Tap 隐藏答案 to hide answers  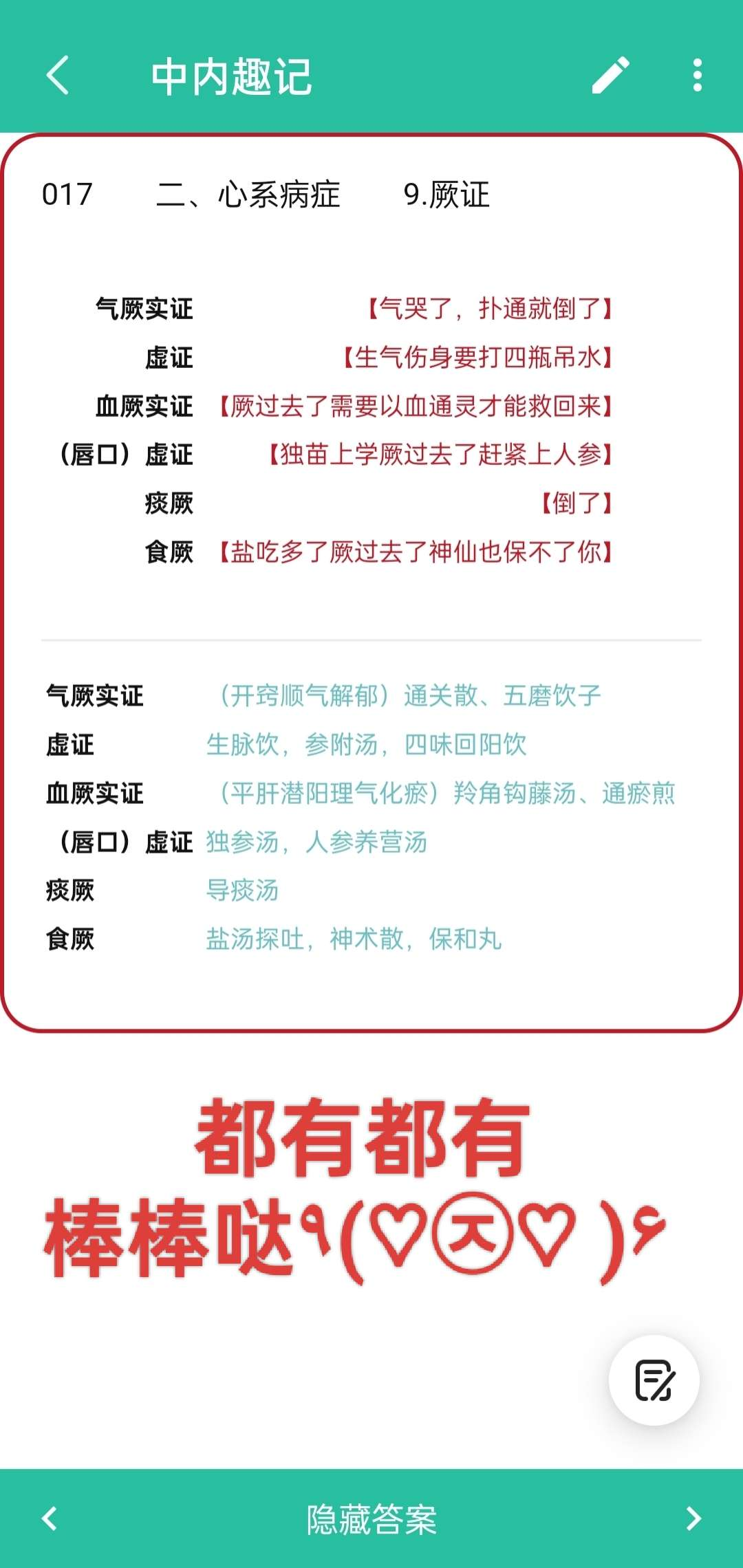point(371,1518)
